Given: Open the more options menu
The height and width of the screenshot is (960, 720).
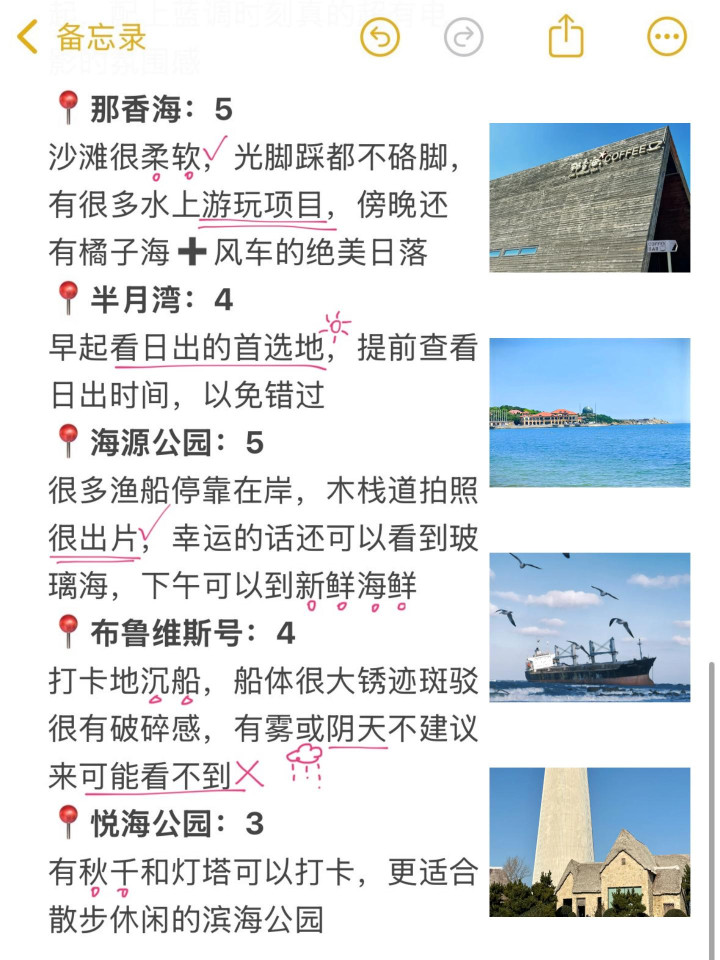Looking at the screenshot, I should (667, 37).
